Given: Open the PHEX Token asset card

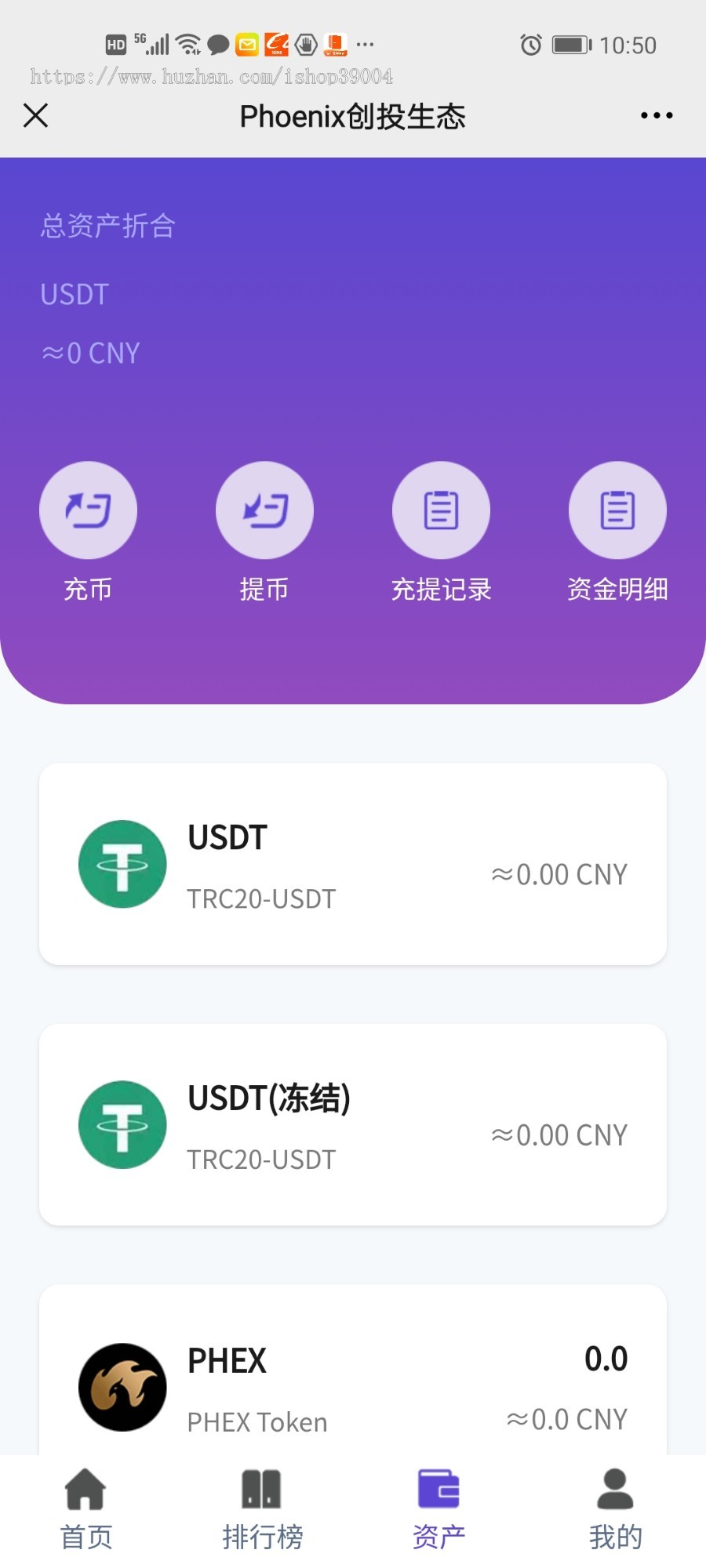Looking at the screenshot, I should [353, 1370].
